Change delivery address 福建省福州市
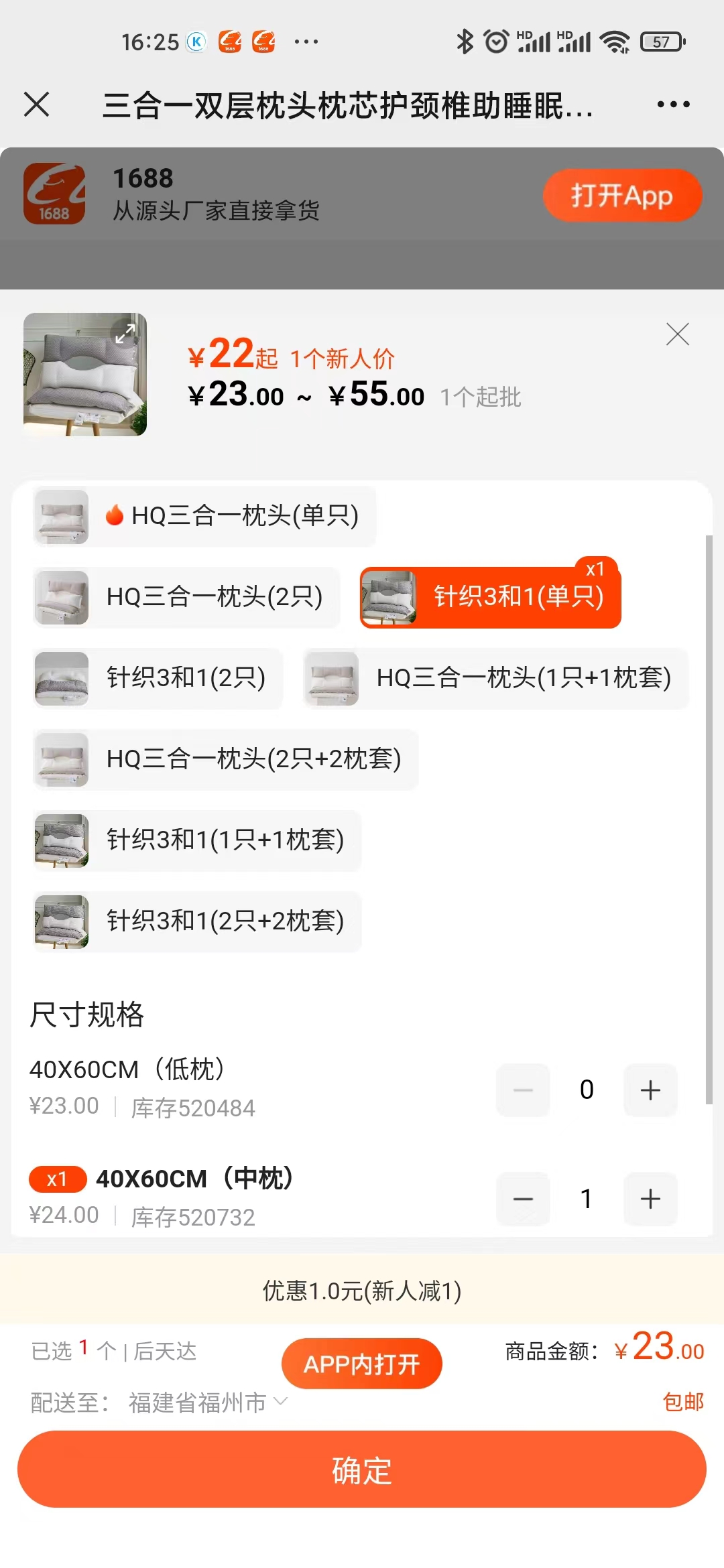Image resolution: width=724 pixels, height=1568 pixels. 201,1402
